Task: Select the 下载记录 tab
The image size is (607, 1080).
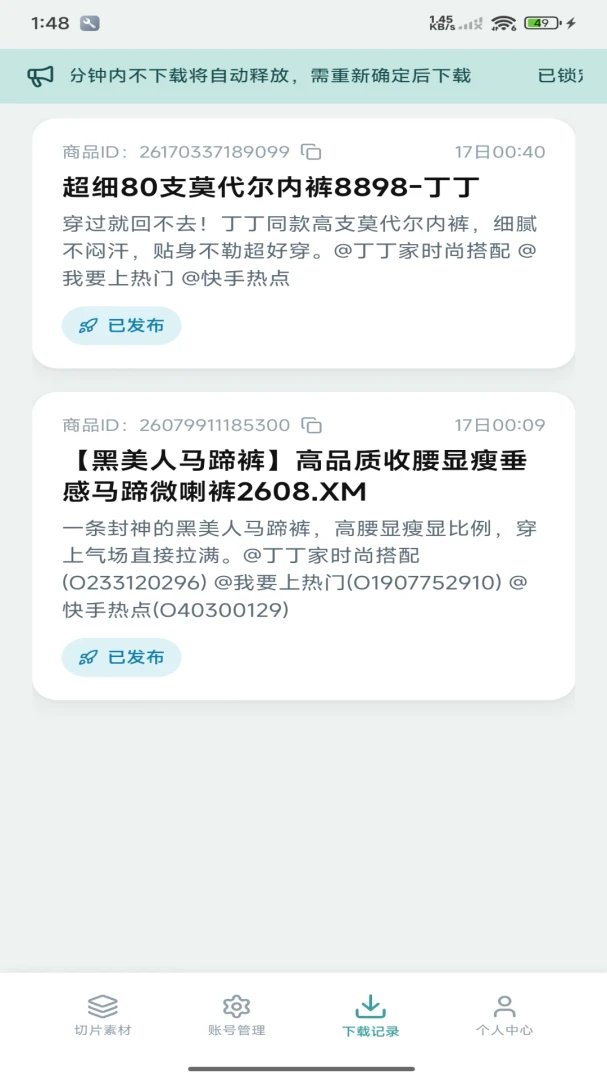Action: click(x=371, y=1015)
